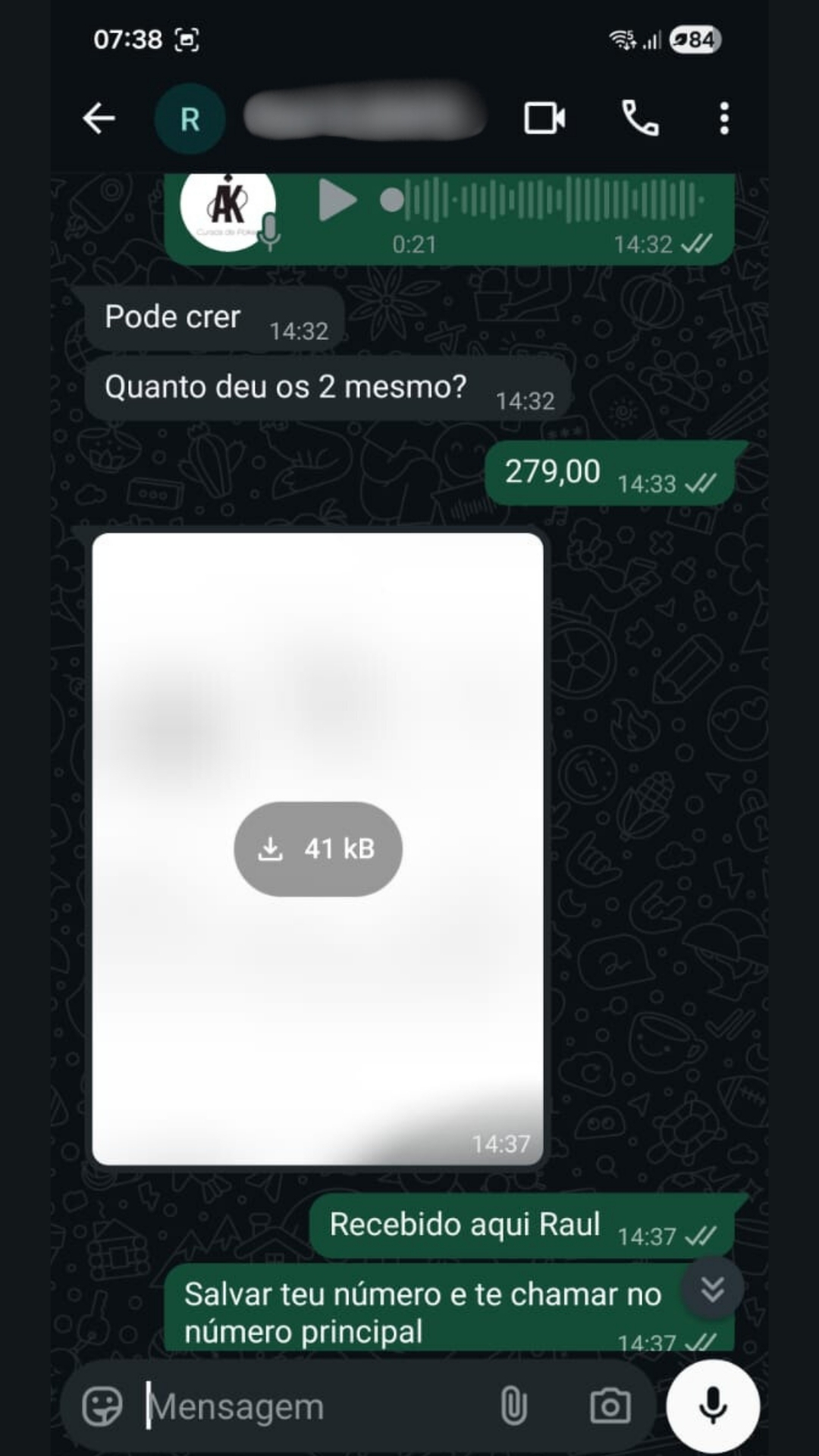
Task: Tap the chevron to scroll to latest messages
Action: (x=711, y=1288)
